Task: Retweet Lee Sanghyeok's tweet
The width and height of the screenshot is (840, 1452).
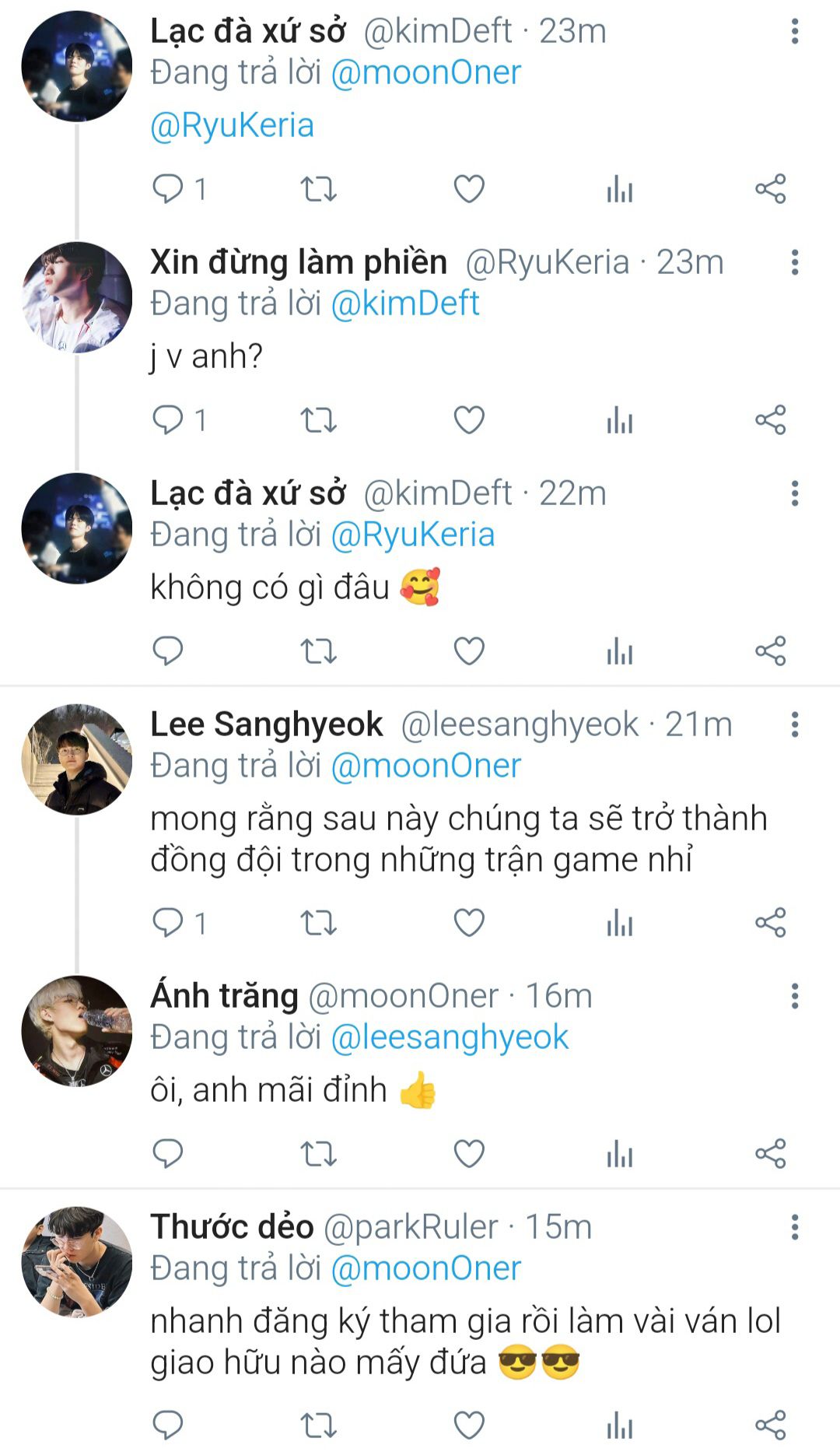Action: pos(318,923)
